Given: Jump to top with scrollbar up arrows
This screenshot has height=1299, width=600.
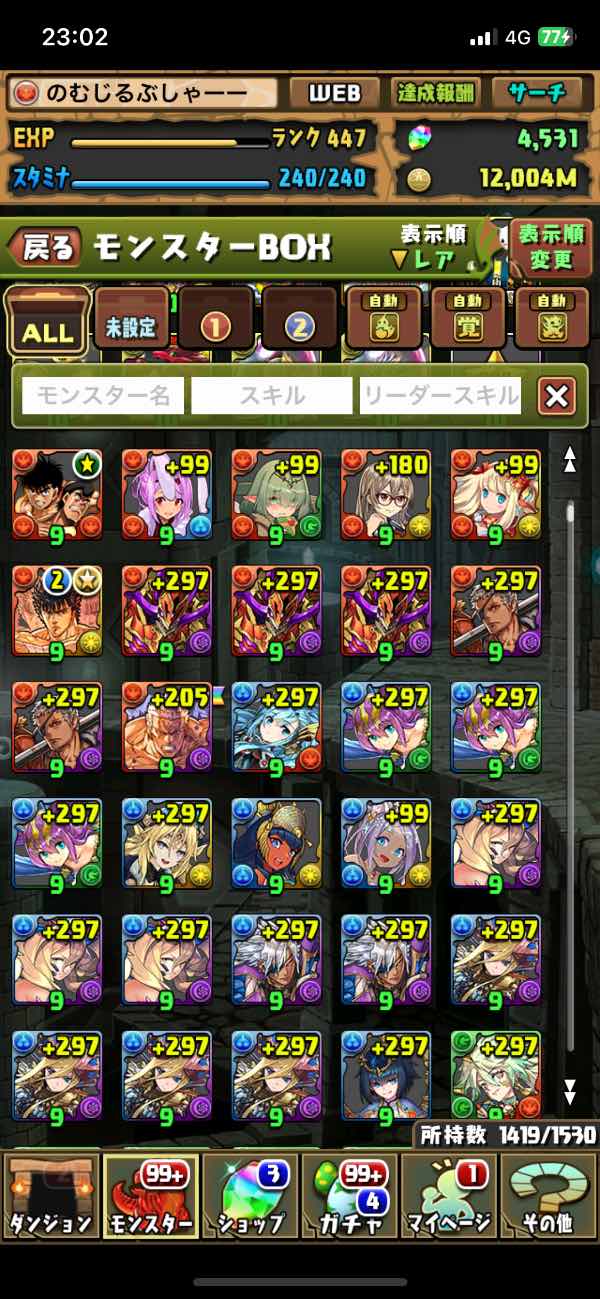Looking at the screenshot, I should (570, 459).
